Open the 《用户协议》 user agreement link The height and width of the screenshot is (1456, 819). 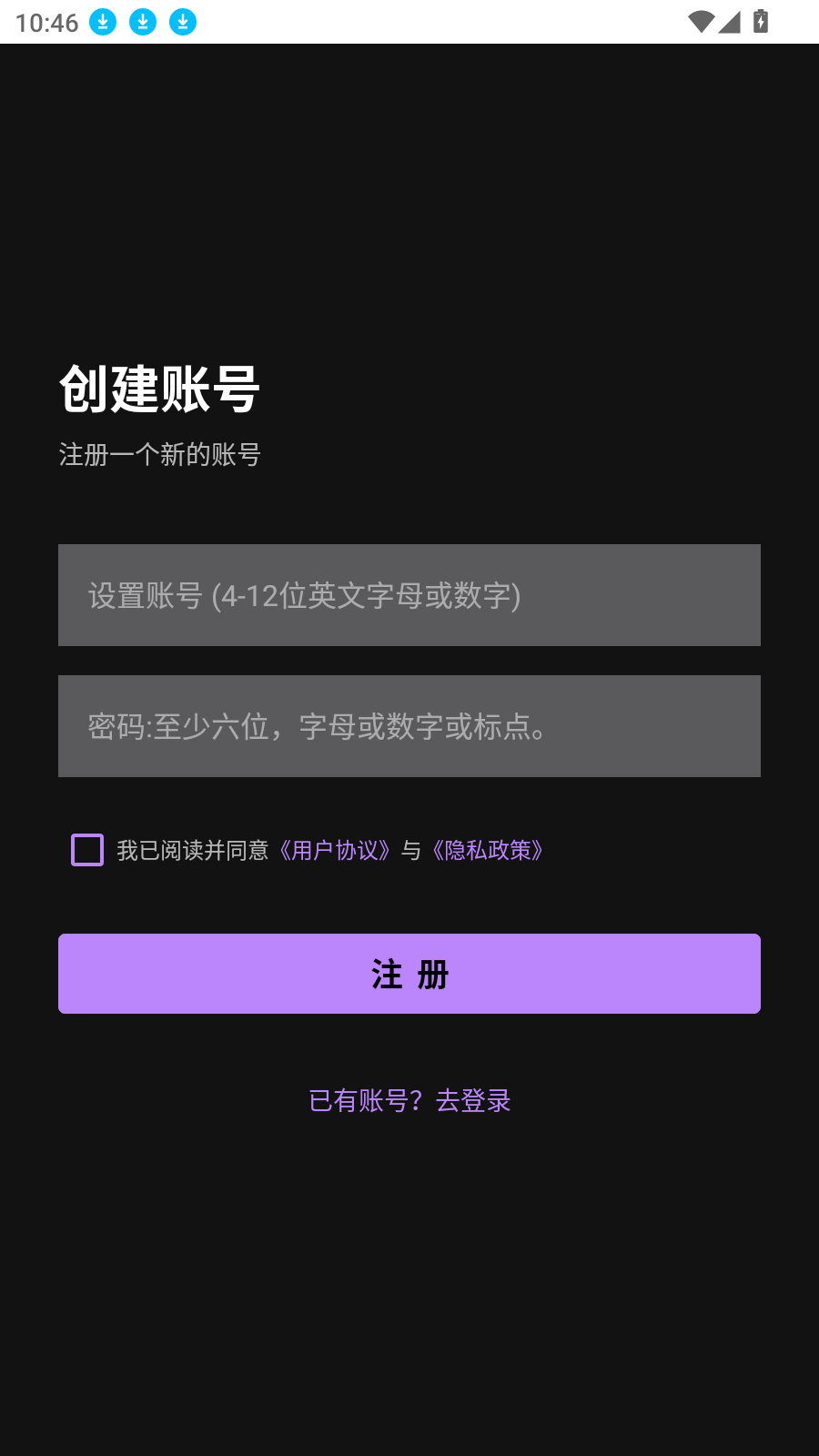tap(335, 850)
